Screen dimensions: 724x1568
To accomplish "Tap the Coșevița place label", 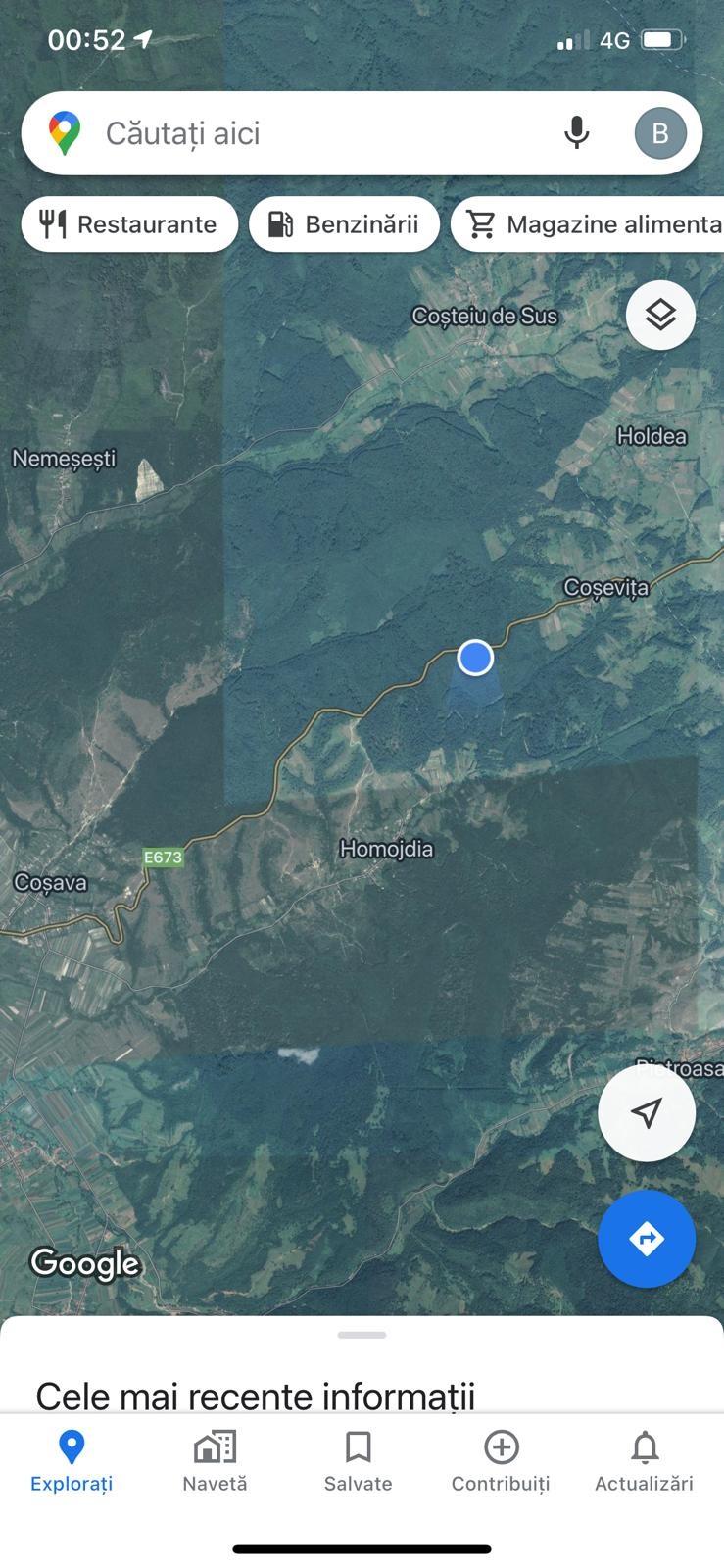I will [605, 588].
